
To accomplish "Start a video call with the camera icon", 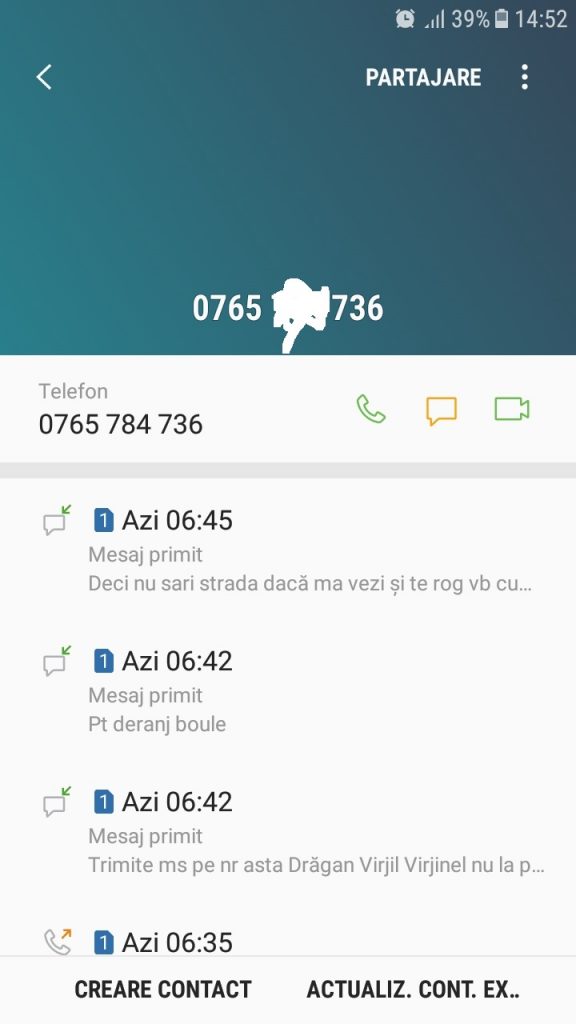I will [x=512, y=409].
